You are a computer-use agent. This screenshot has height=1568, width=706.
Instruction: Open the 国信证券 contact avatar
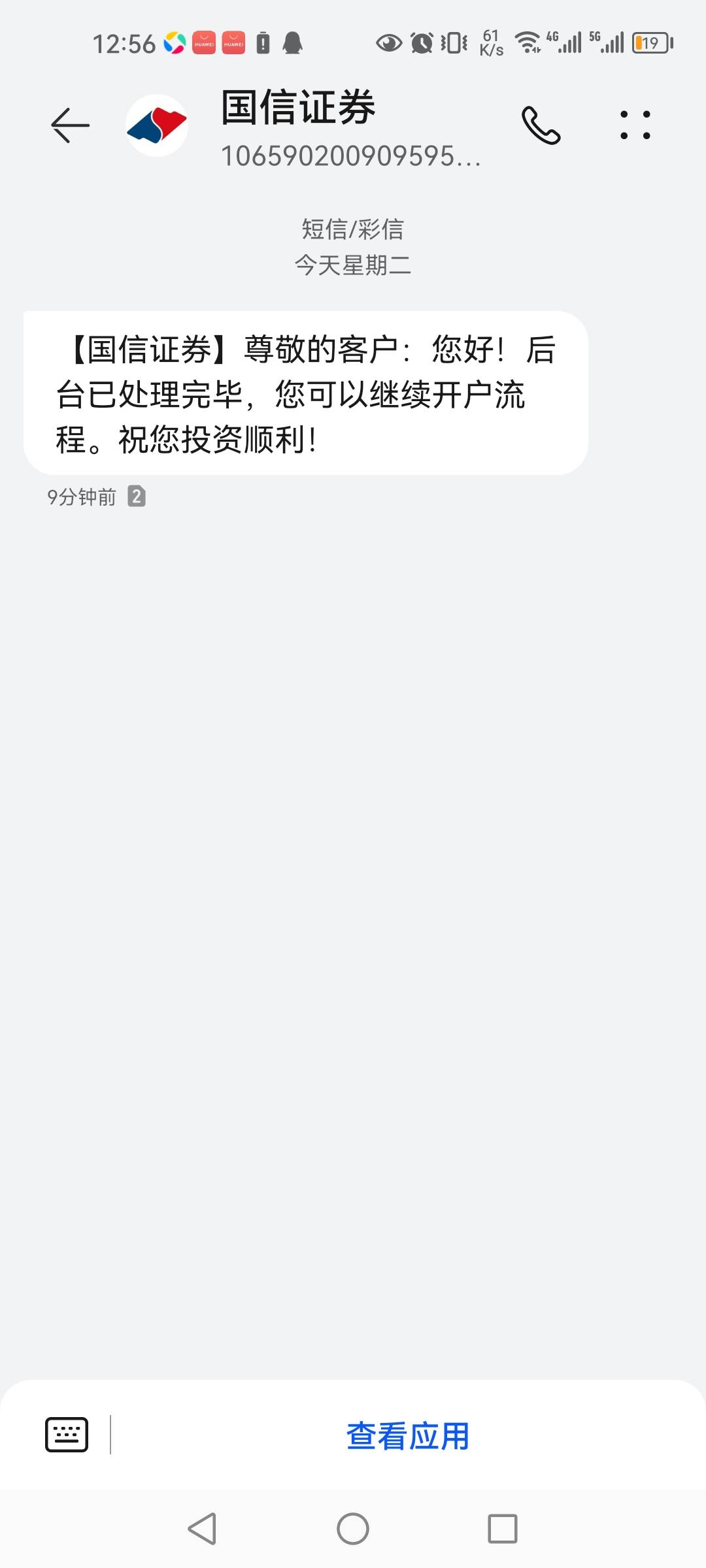157,125
